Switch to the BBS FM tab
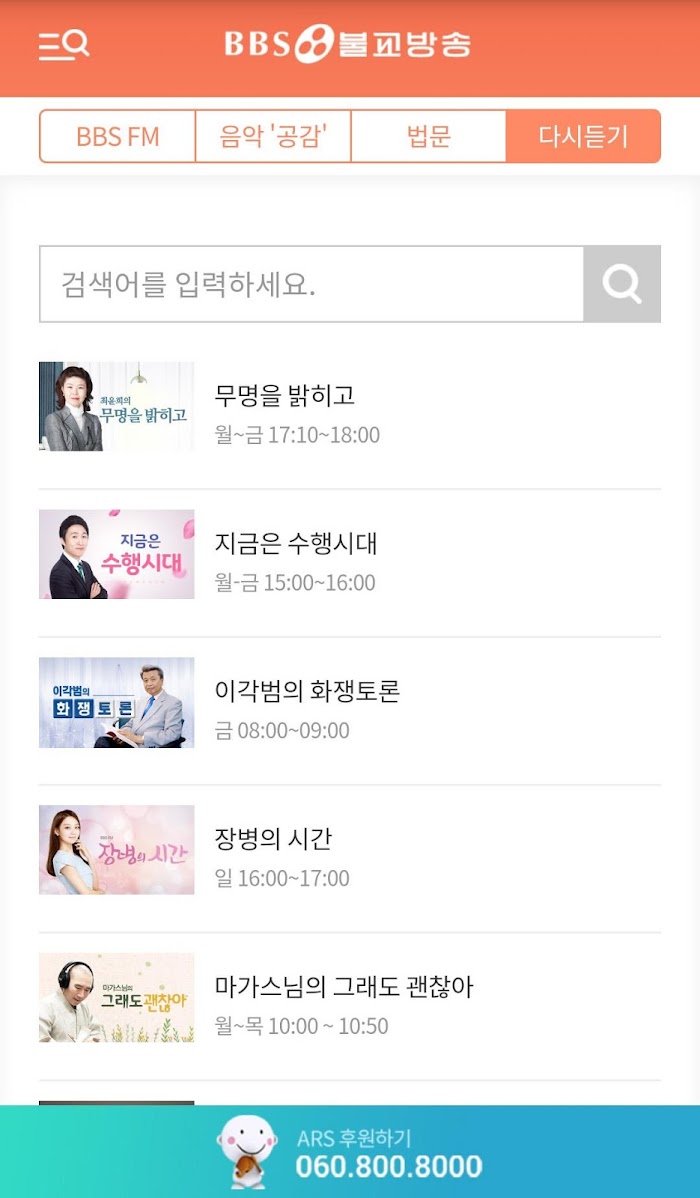This screenshot has height=1198, width=700. pos(118,136)
